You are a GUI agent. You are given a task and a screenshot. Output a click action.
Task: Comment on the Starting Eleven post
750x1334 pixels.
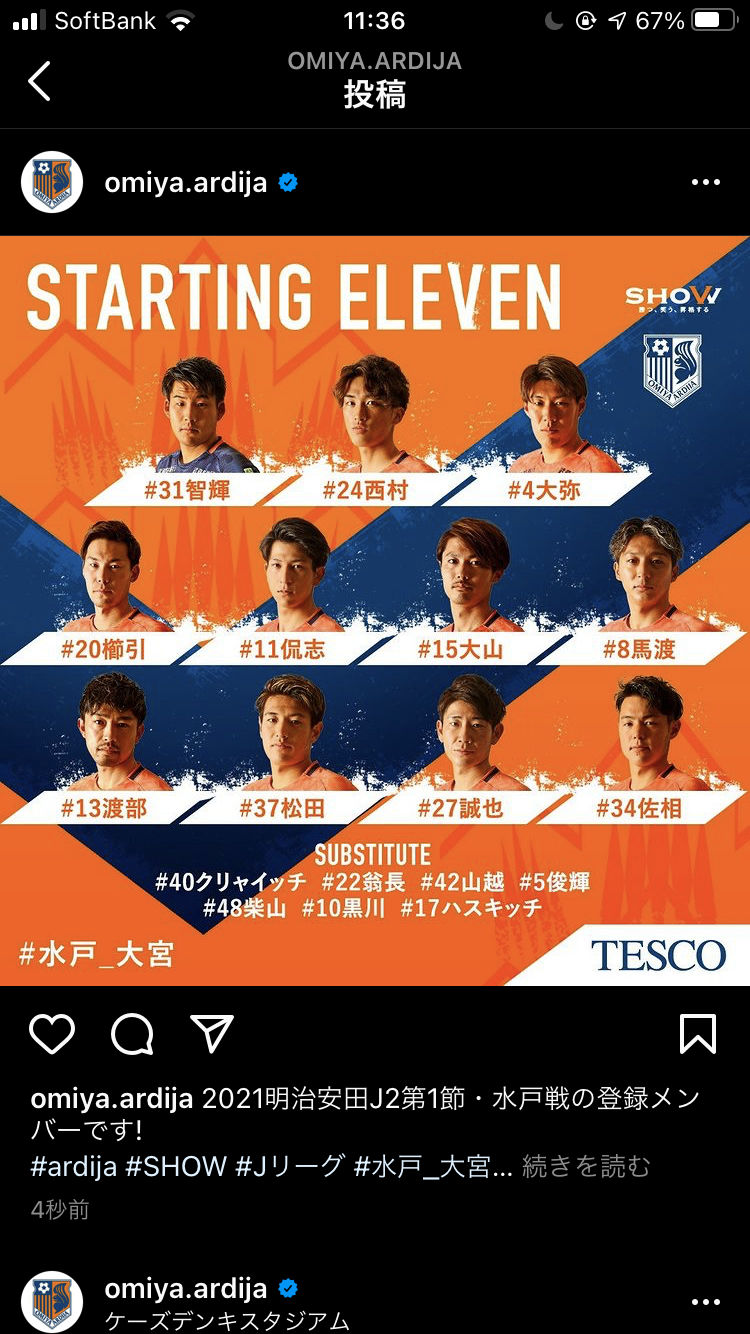click(x=132, y=1034)
